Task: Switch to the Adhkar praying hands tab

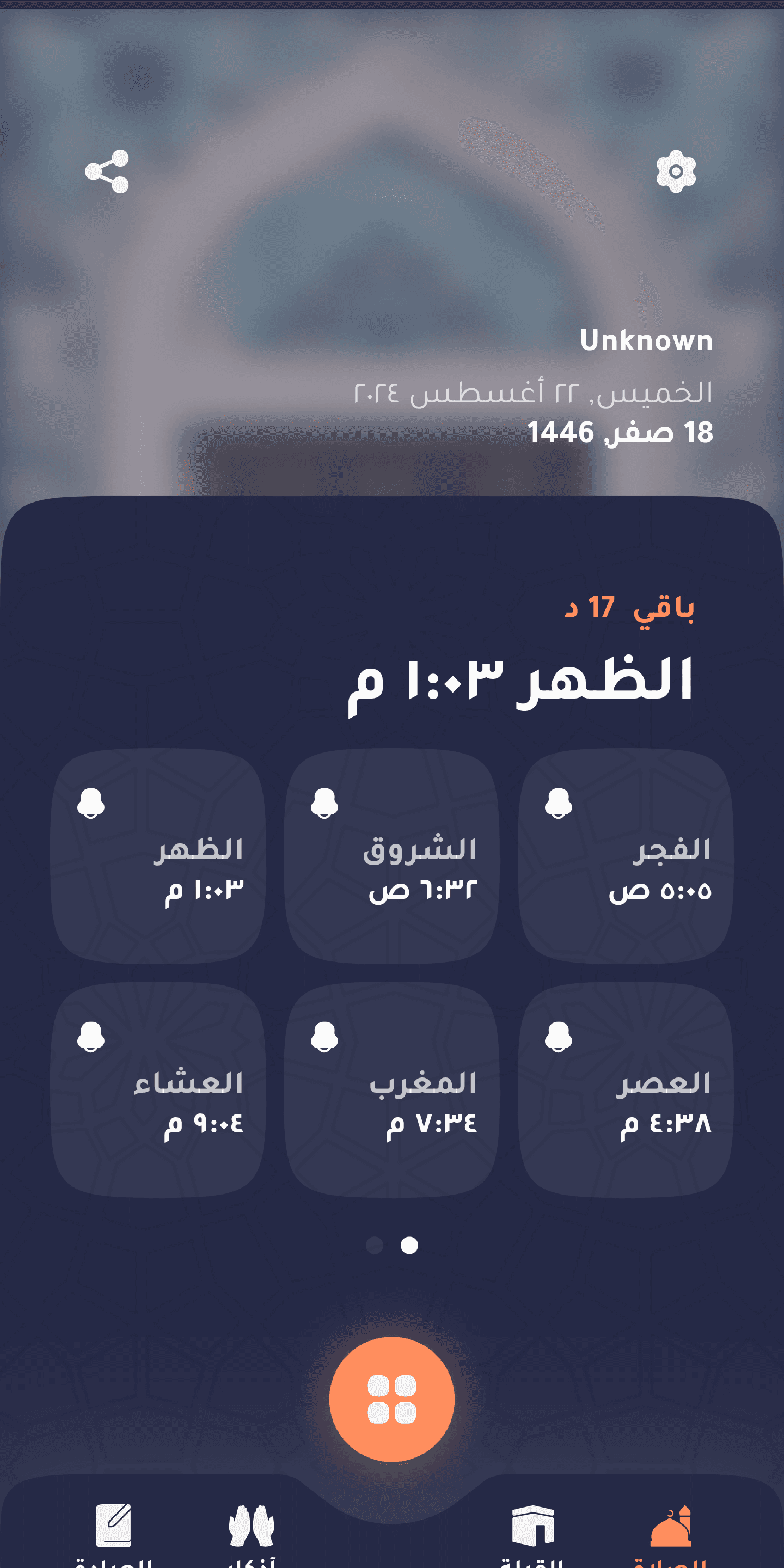Action: coord(252,1529)
